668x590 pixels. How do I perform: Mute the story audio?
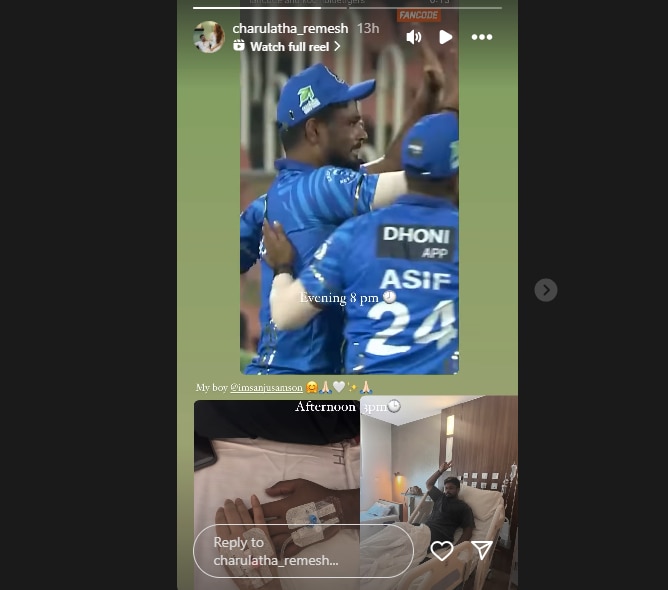pos(414,37)
